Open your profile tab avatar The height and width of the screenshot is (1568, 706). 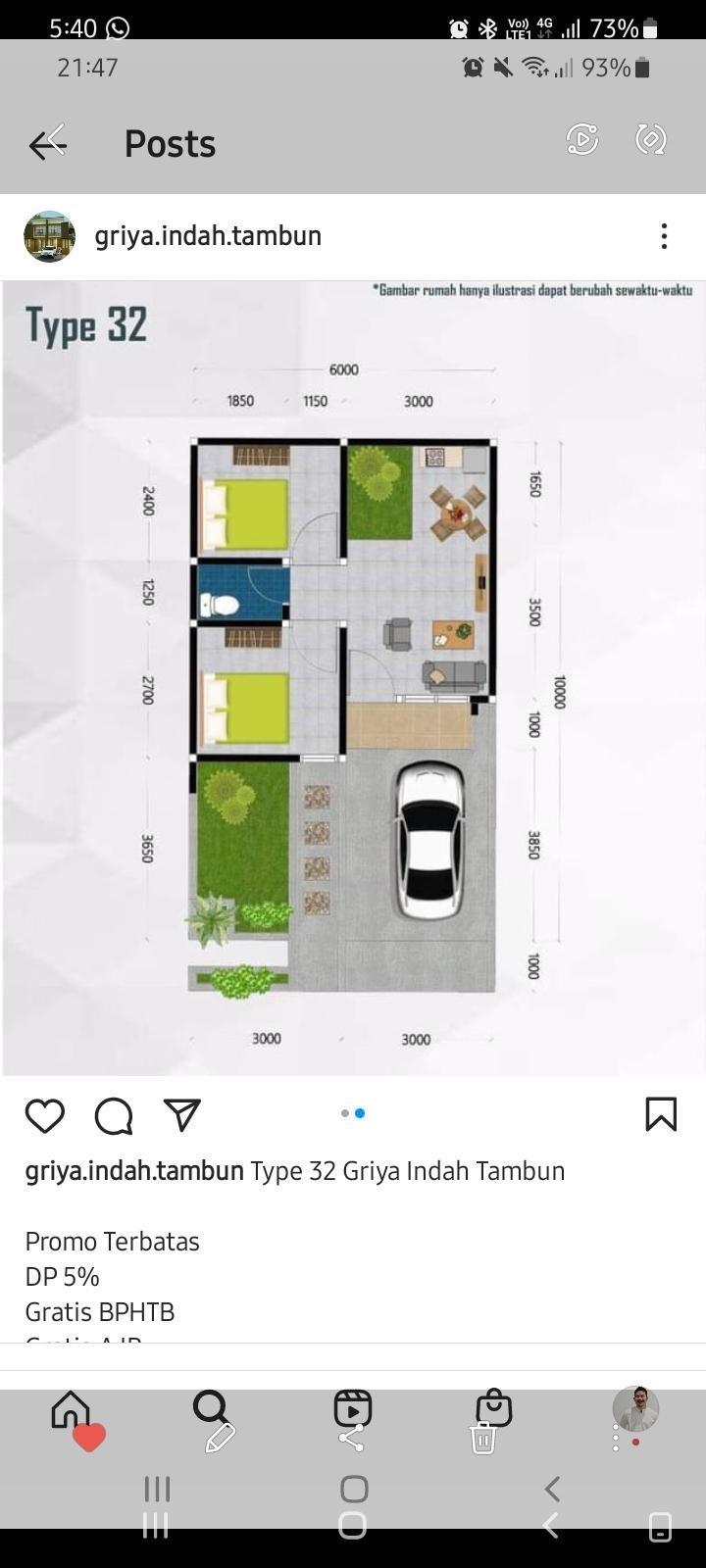point(635,1408)
